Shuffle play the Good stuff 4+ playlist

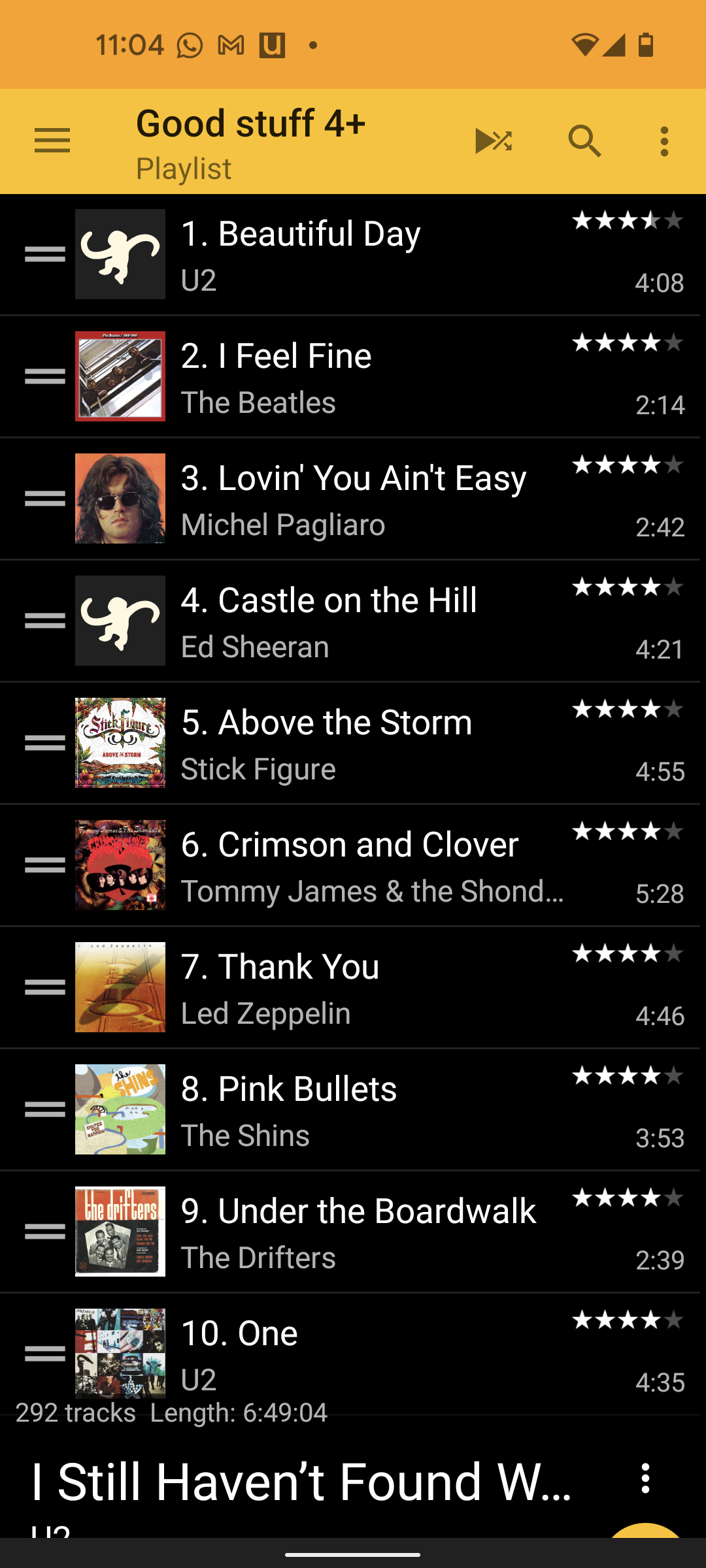click(493, 140)
